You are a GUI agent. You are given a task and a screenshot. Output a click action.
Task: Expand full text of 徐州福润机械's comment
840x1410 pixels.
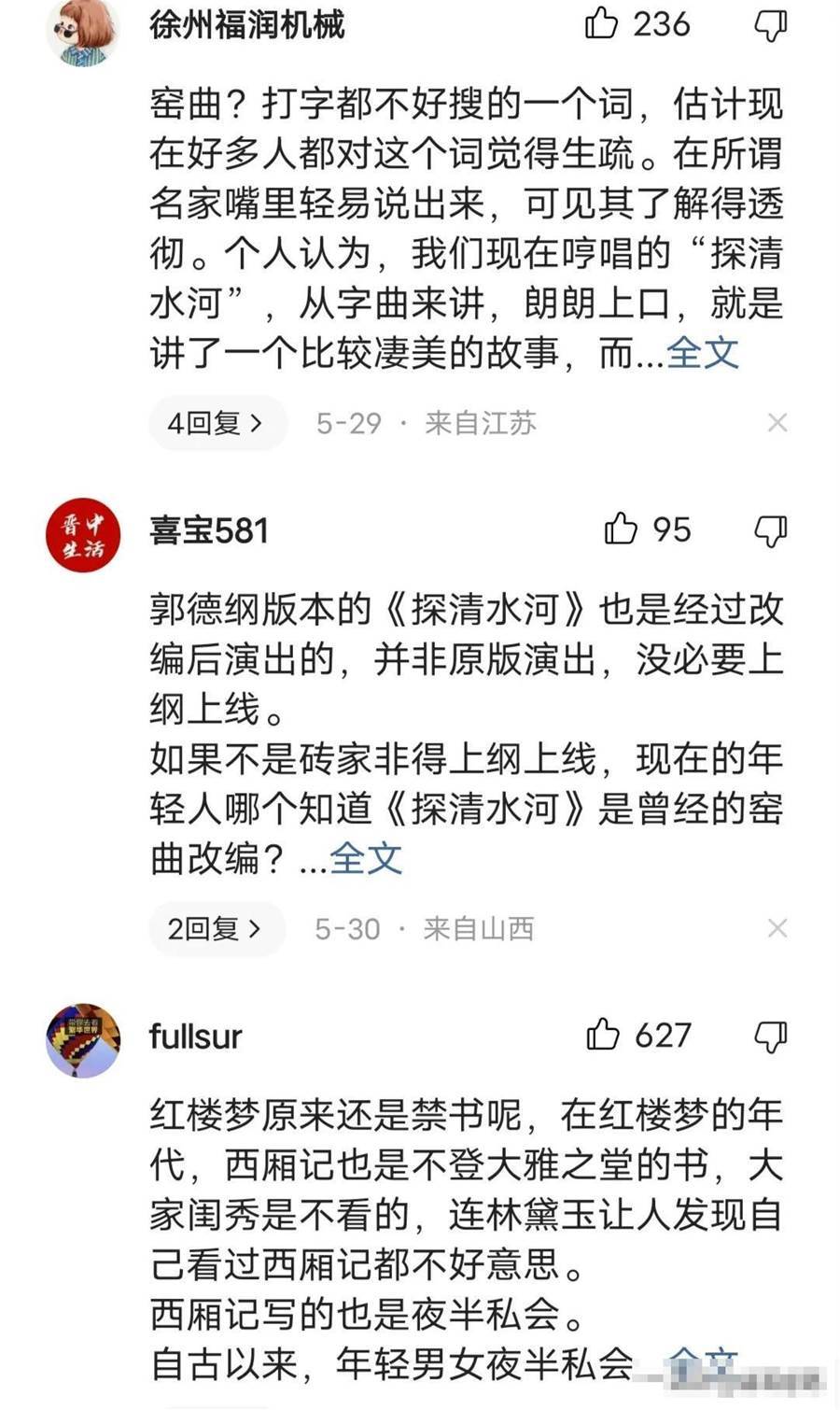tap(703, 354)
